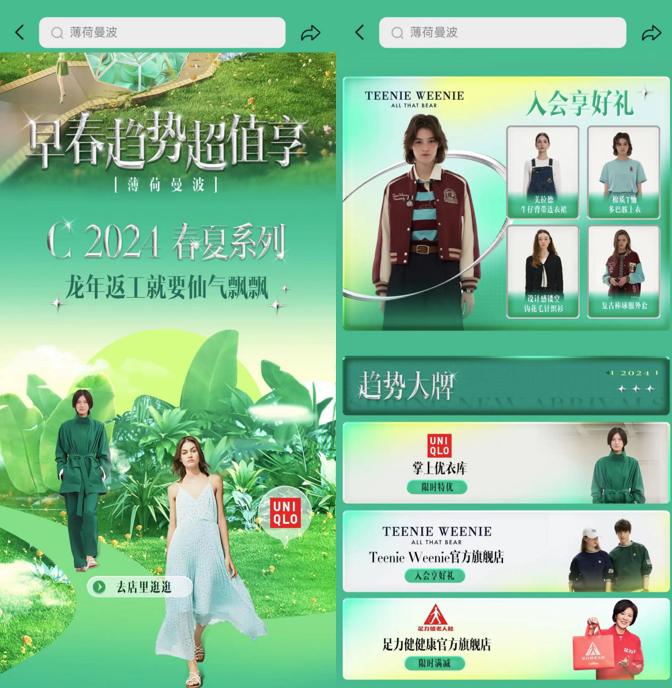The image size is (672, 688).
Task: Share the page showing the 趋势大牌 list
Action: [651, 33]
